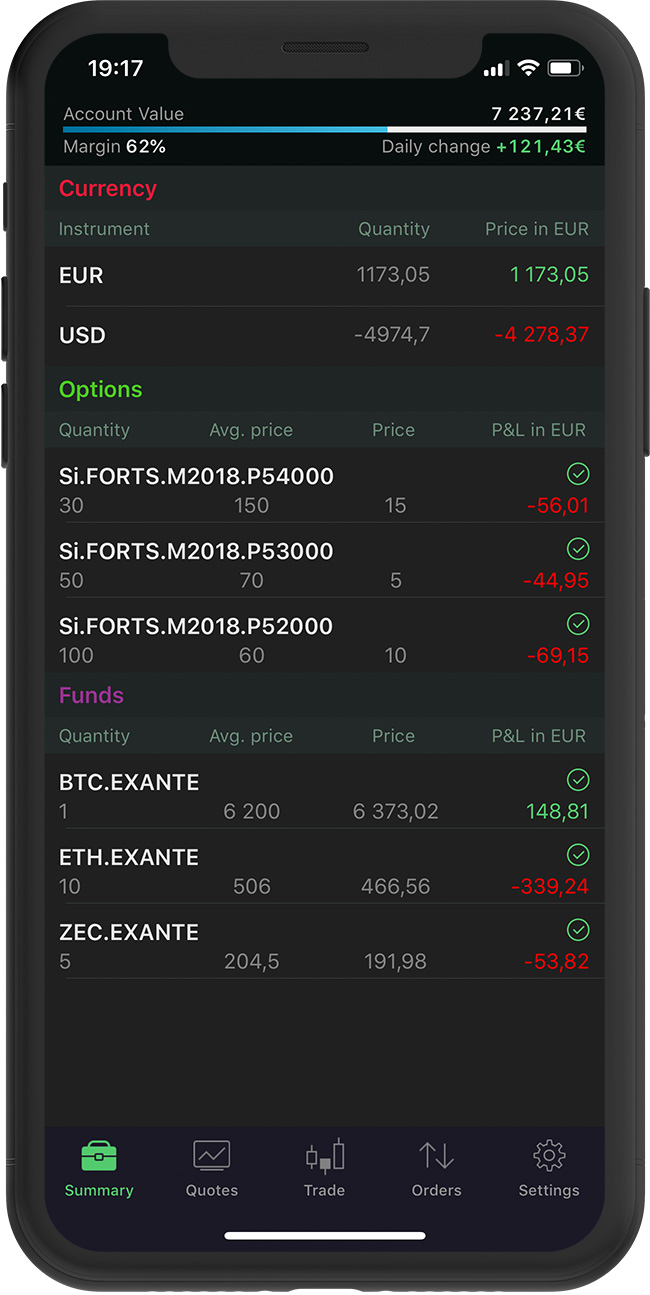Viewport: 650px width, 1295px height.
Task: Switch to the Quotes tab
Action: pyautogui.click(x=212, y=1168)
